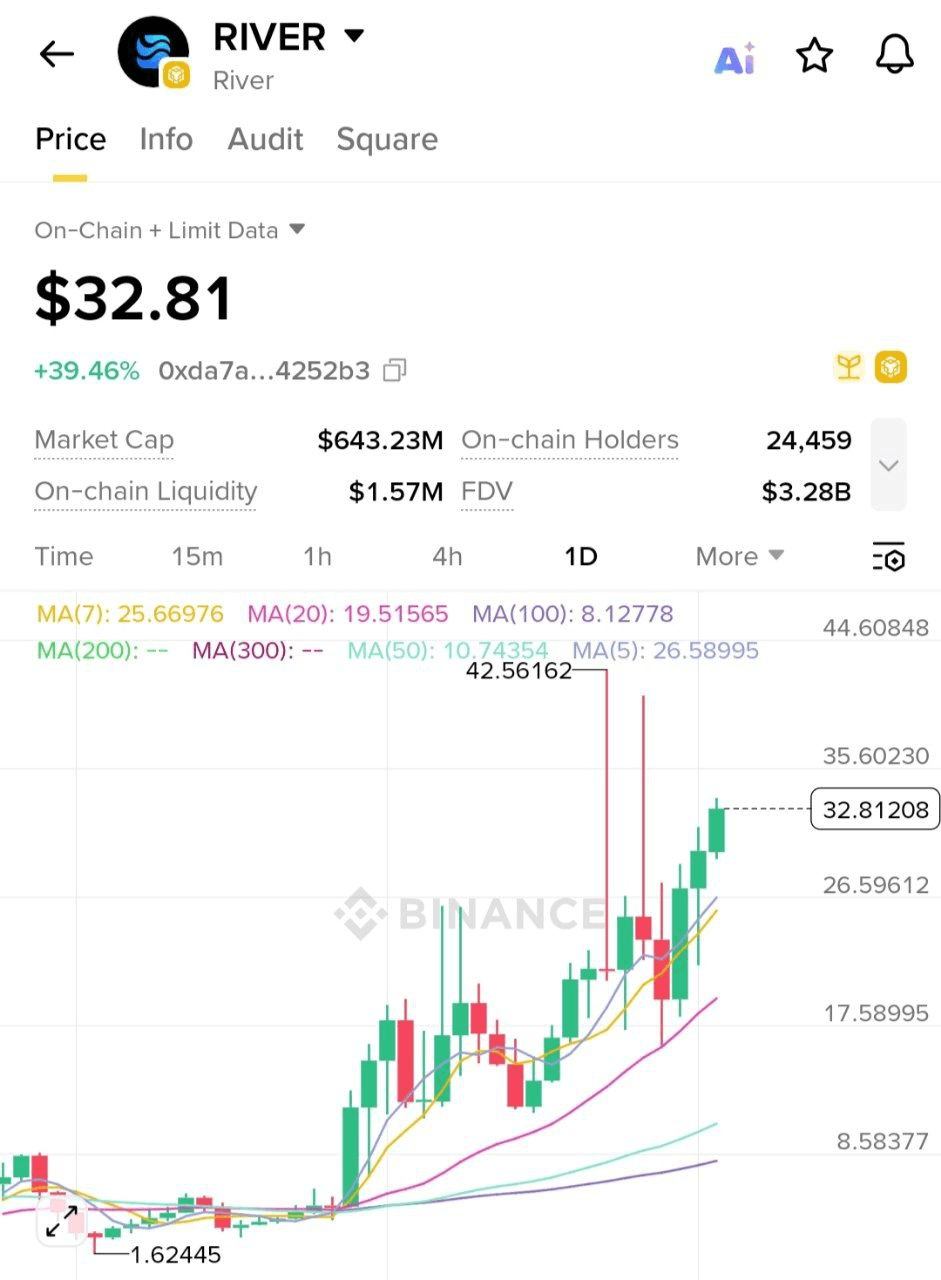Open chart indicator settings
941x1280 pixels.
pyautogui.click(x=888, y=557)
